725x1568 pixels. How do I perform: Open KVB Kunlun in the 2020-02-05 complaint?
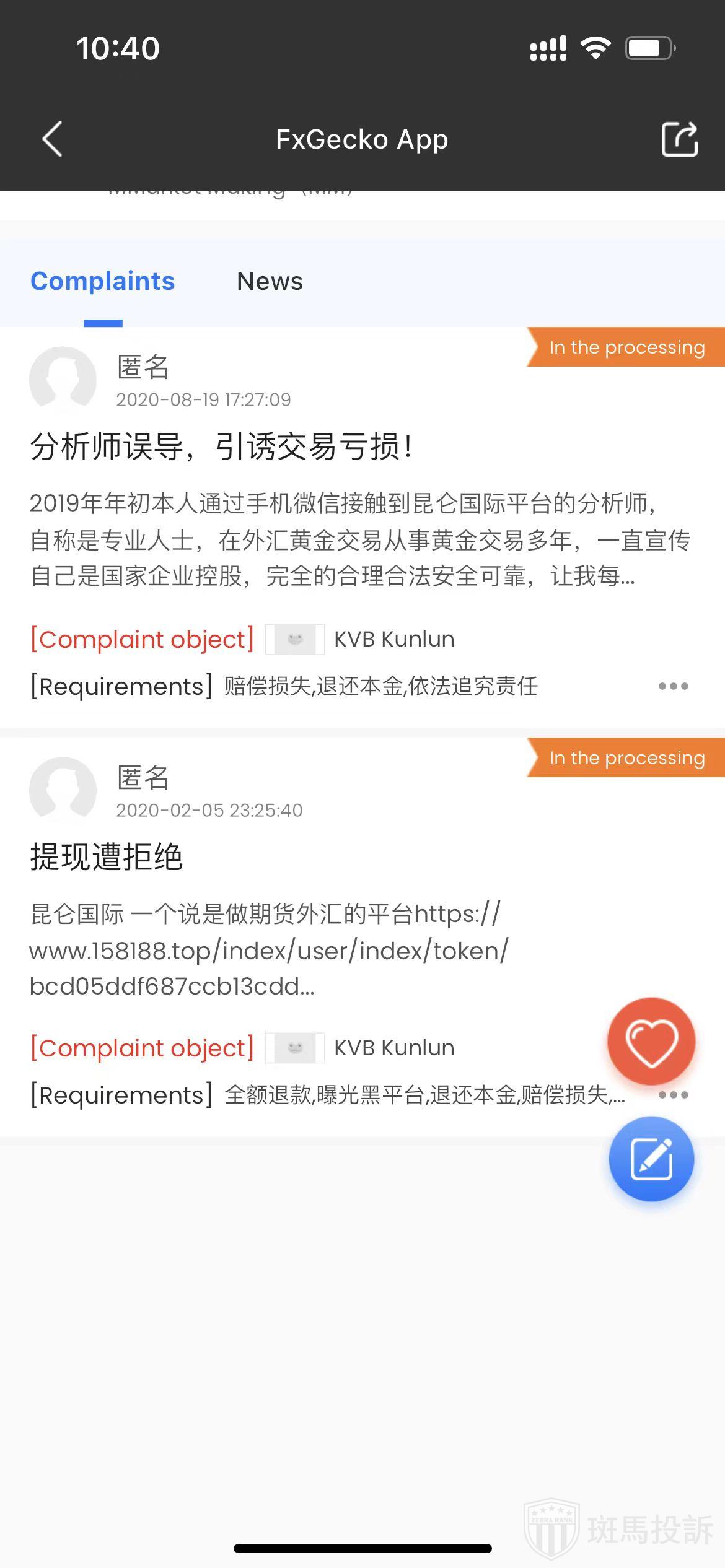coord(393,1048)
